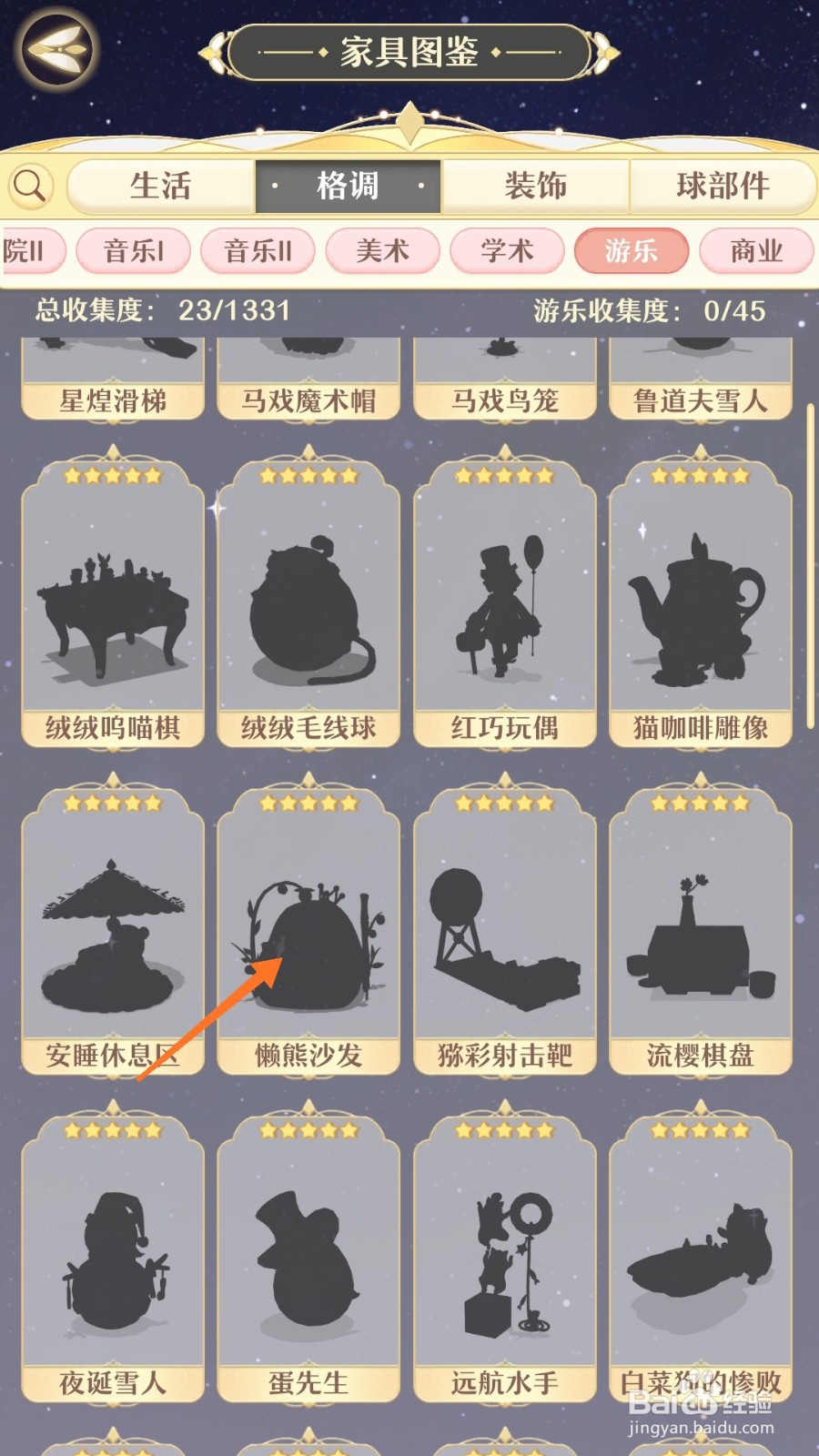The height and width of the screenshot is (1456, 819).
Task: Tap the 蛋先生 egg silhouette
Action: click(308, 1265)
